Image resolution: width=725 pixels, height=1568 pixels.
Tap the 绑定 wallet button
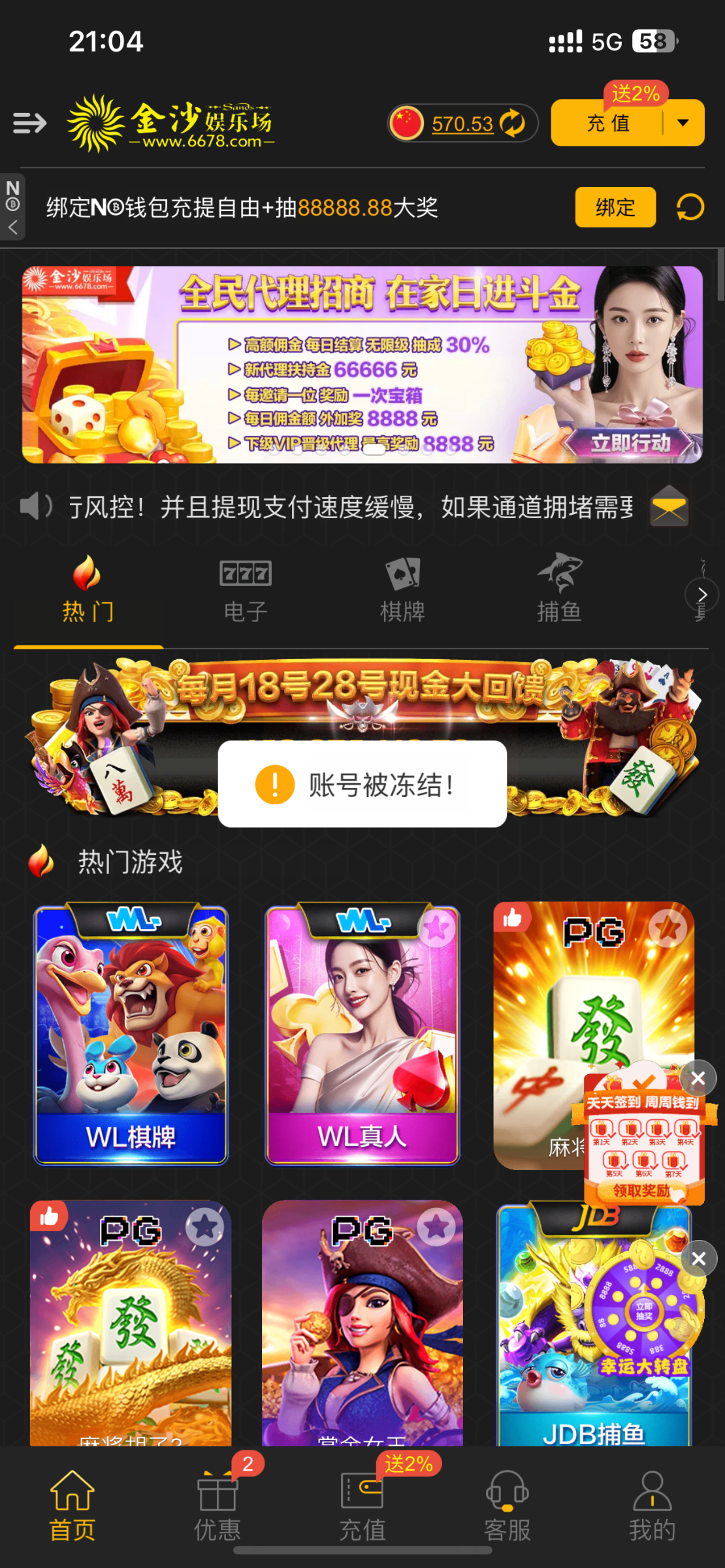(615, 207)
